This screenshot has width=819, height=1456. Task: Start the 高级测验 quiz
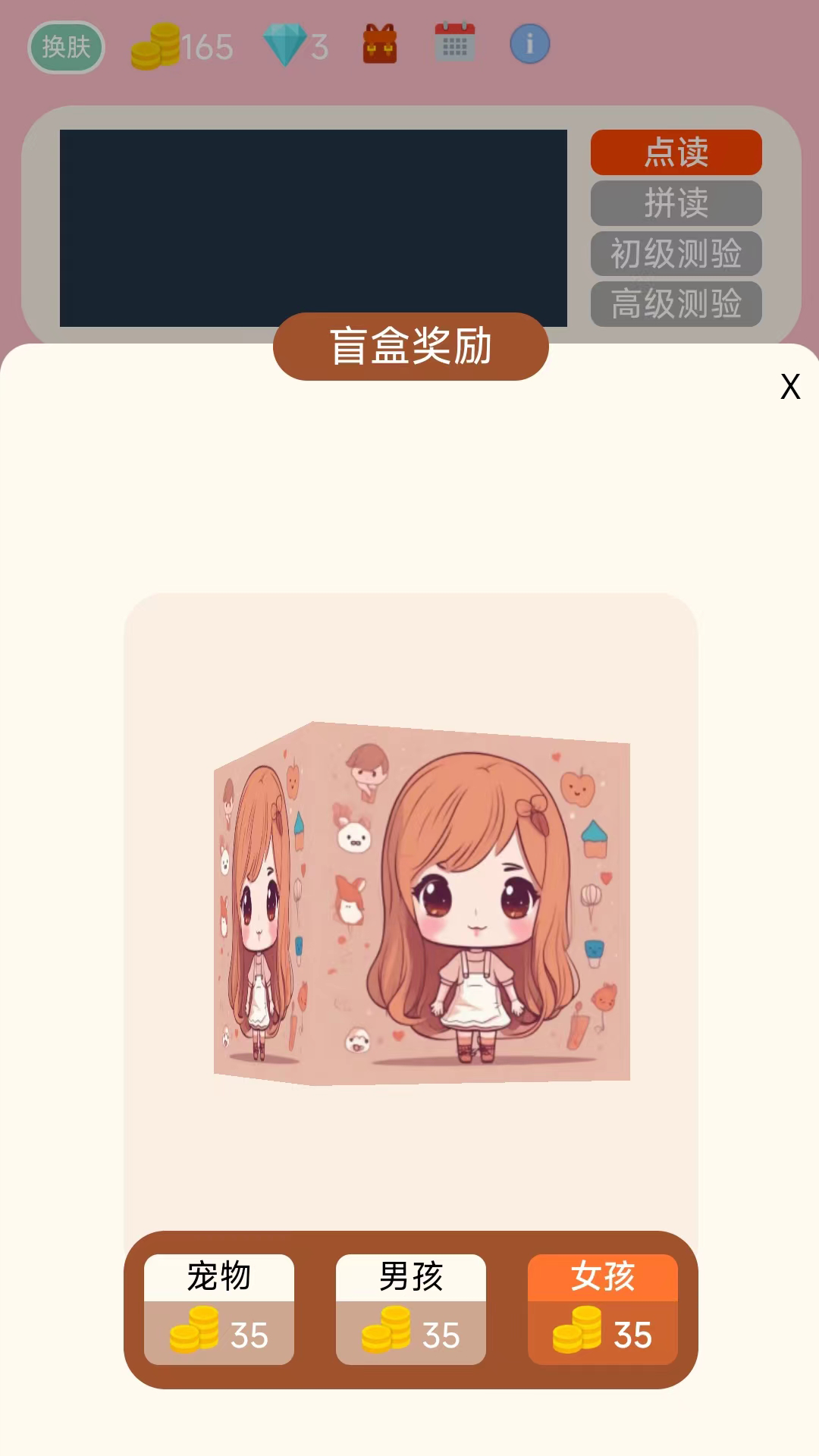[676, 304]
